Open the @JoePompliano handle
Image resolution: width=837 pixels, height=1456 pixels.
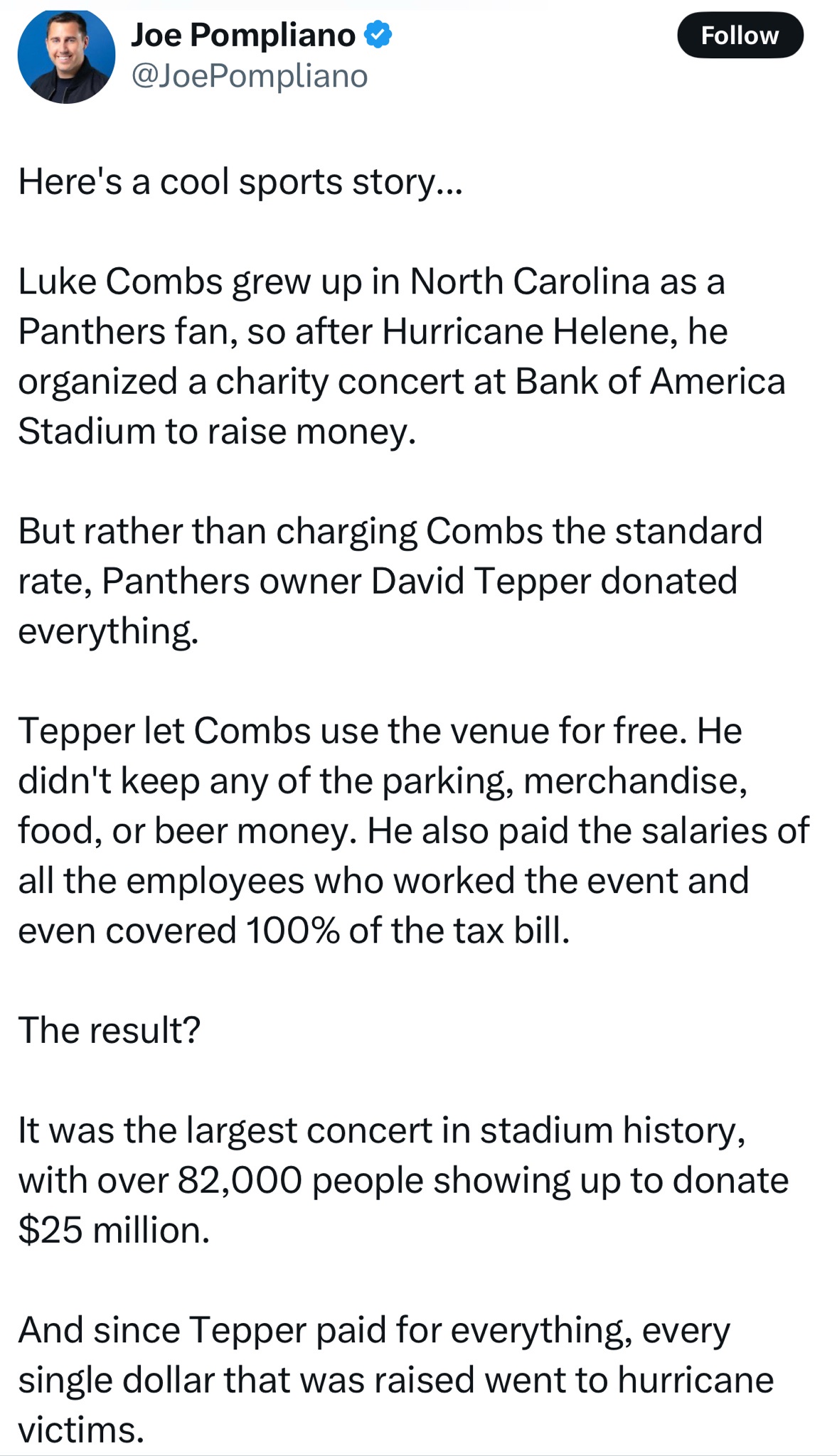tap(249, 76)
